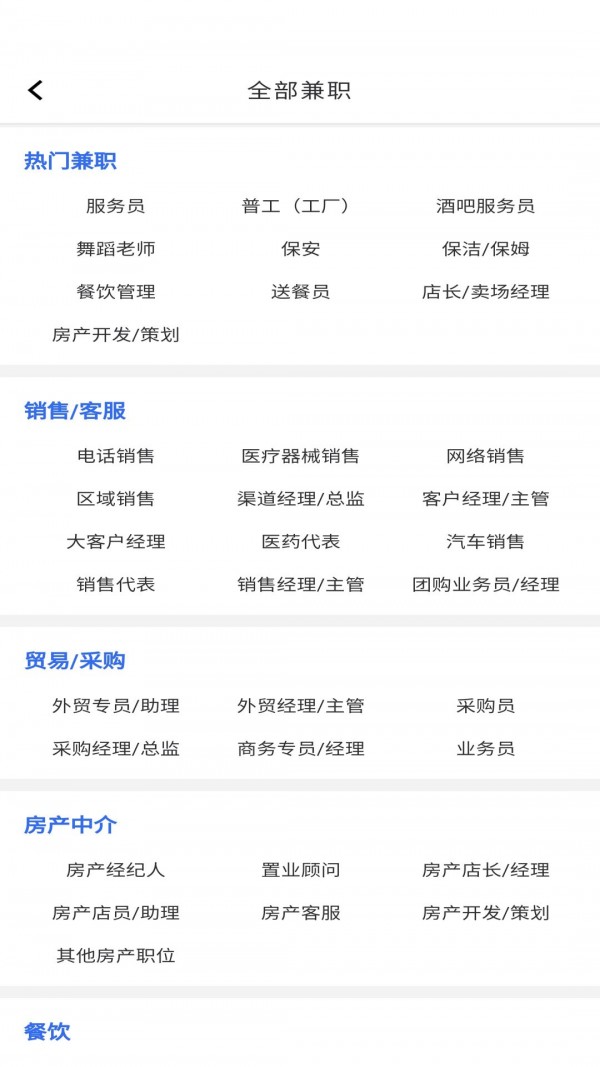The width and height of the screenshot is (600, 1067).
Task: Select 服务员 in 热门兼职
Action: pyautogui.click(x=115, y=206)
